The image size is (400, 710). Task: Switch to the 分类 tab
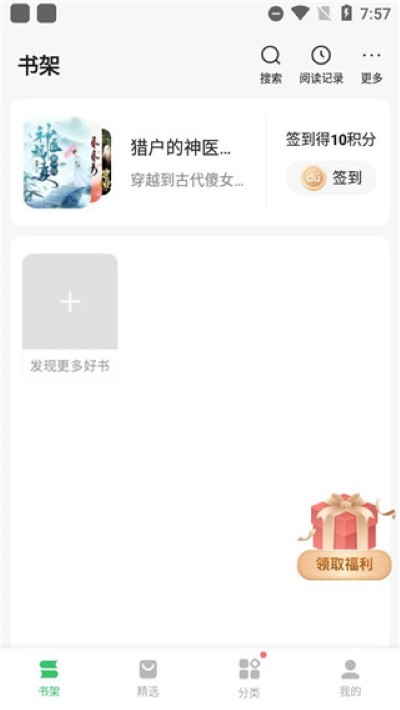click(x=249, y=677)
